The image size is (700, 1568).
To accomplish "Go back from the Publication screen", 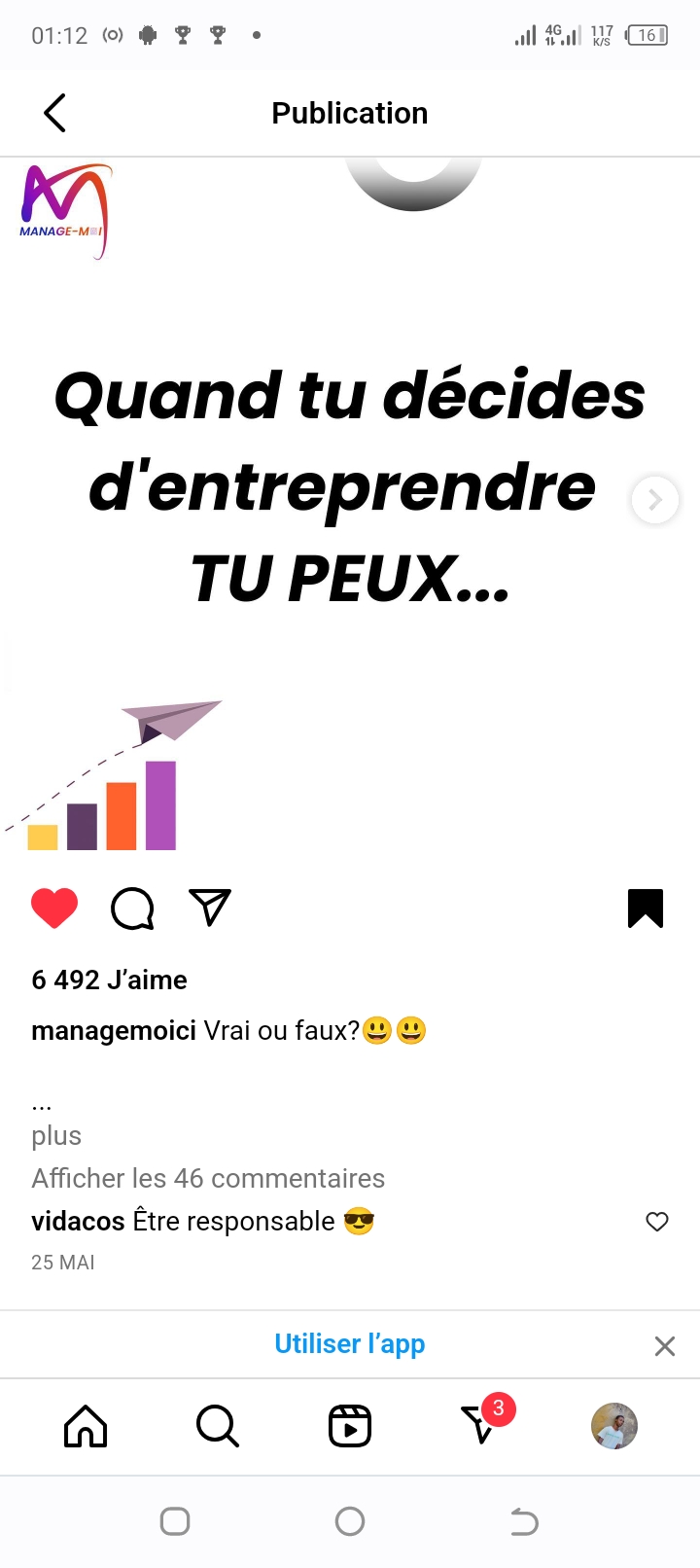I will (x=54, y=113).
